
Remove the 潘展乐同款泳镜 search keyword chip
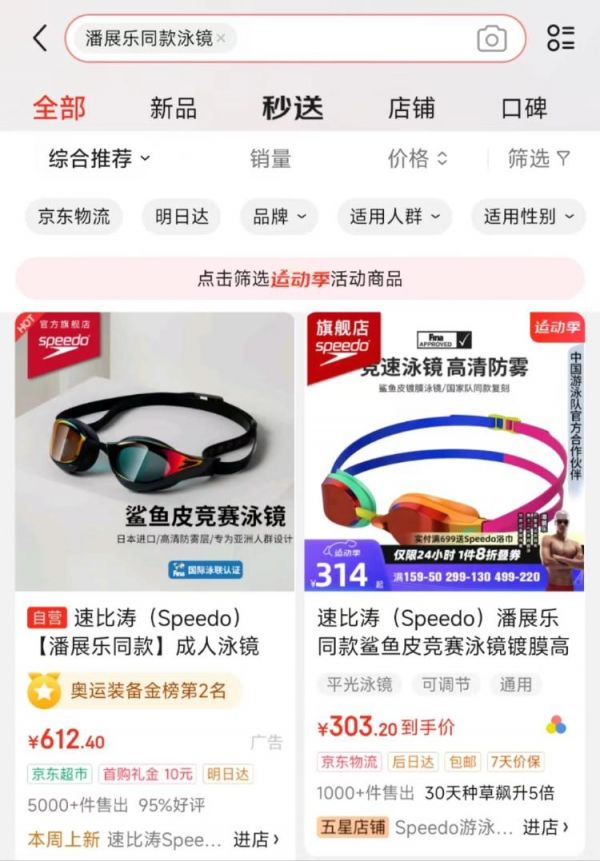point(221,39)
